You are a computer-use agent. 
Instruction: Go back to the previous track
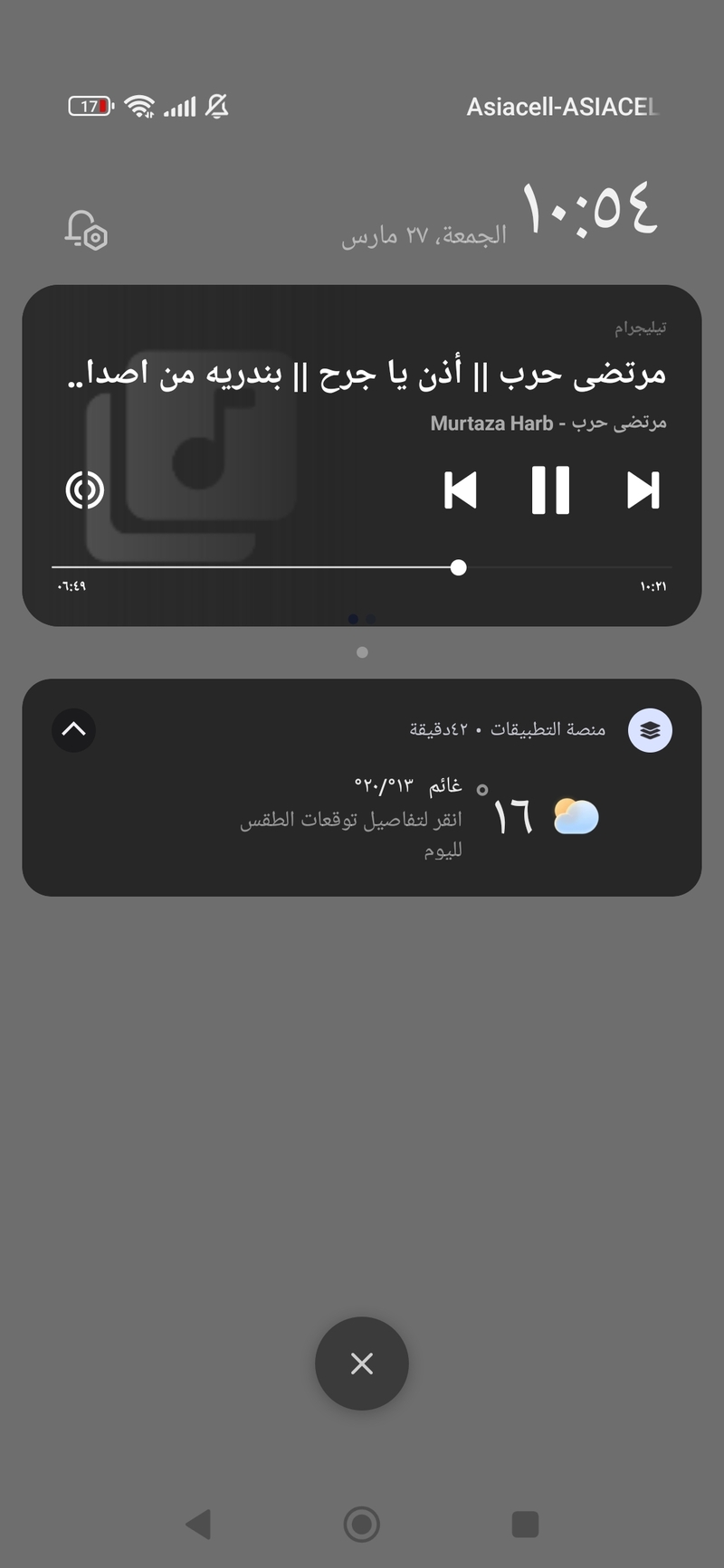click(x=461, y=490)
